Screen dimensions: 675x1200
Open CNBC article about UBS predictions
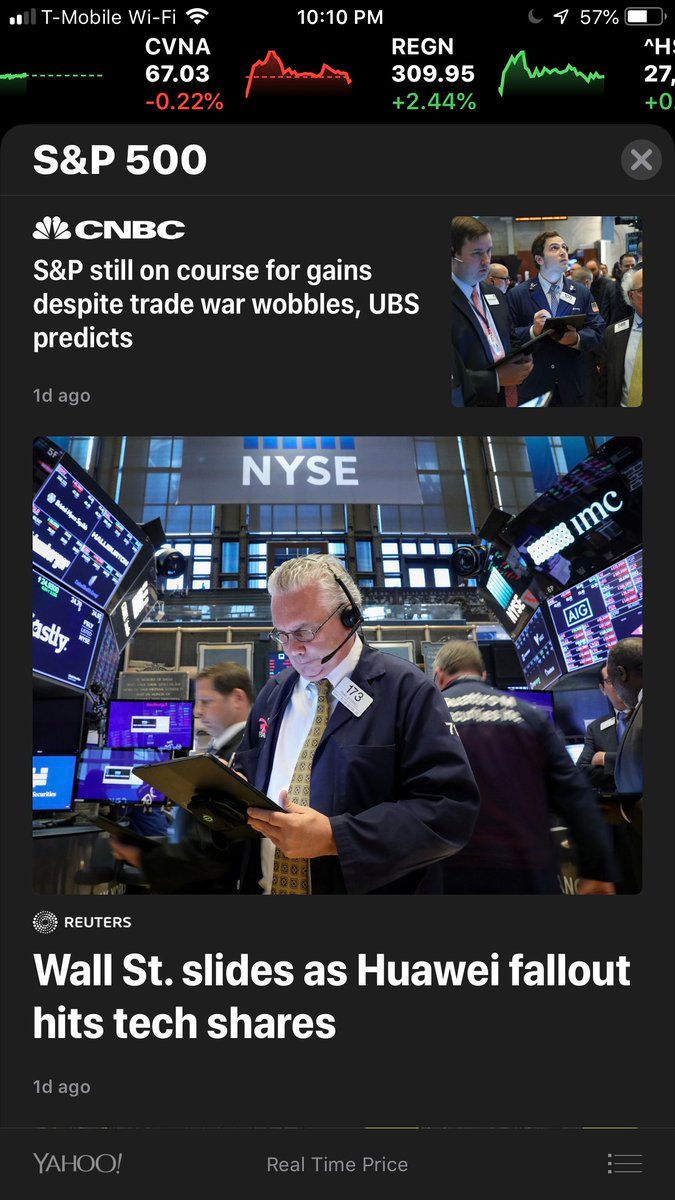tap(226, 304)
